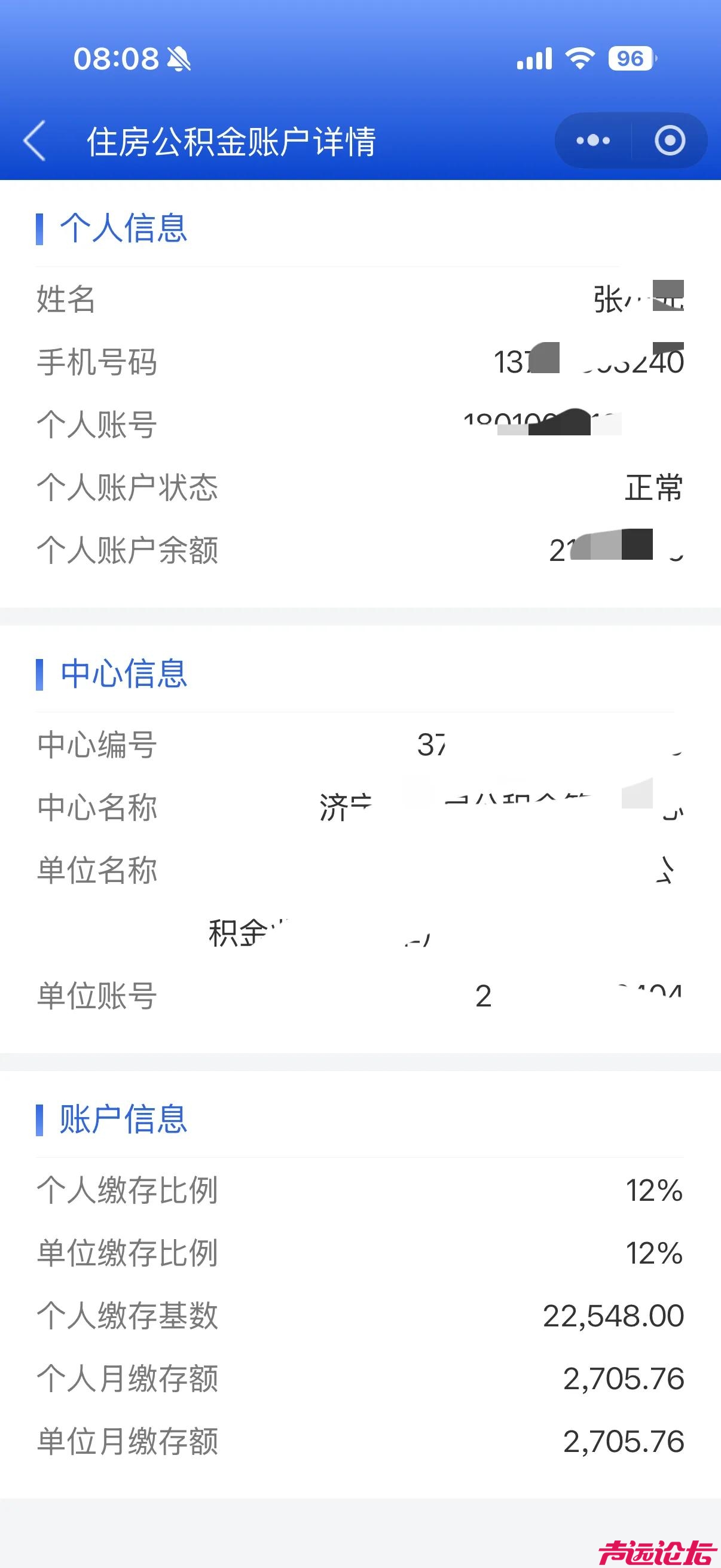The image size is (721, 1568).
Task: Expand the 中心信息 section
Action: pyautogui.click(x=124, y=674)
